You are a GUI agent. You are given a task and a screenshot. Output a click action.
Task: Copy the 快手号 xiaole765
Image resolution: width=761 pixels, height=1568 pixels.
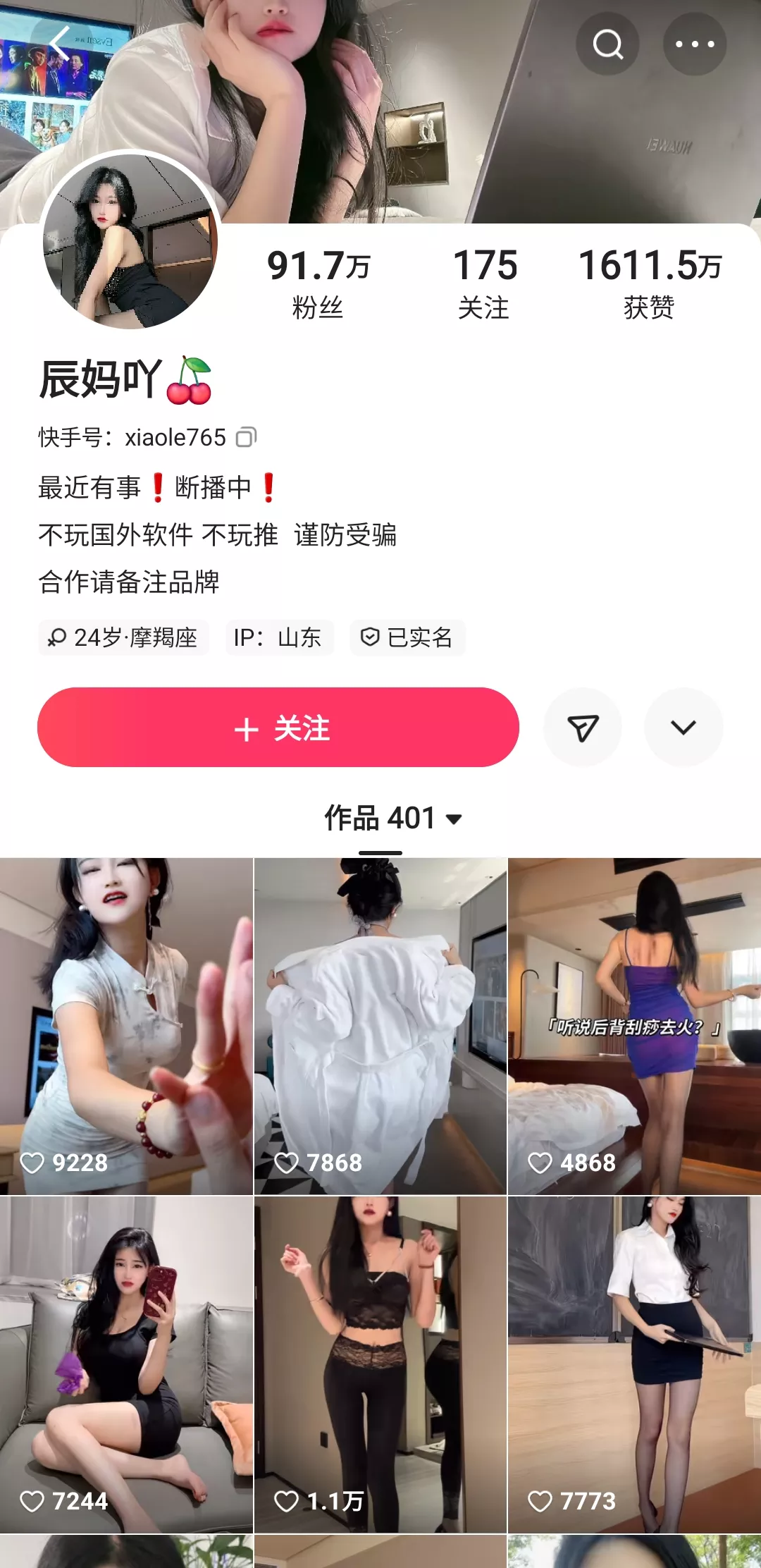[246, 437]
